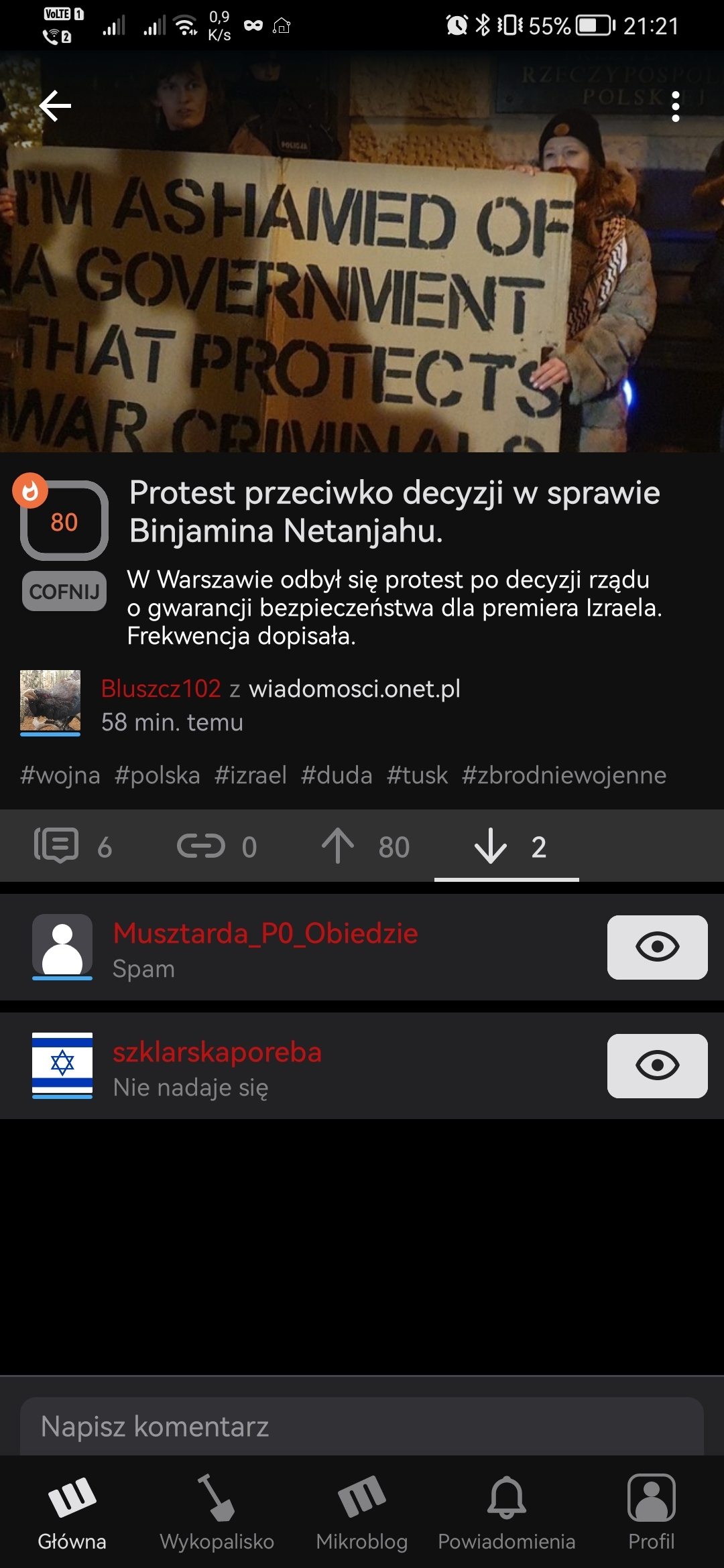Tap the COFNIJ button to undo vote

tap(64, 591)
